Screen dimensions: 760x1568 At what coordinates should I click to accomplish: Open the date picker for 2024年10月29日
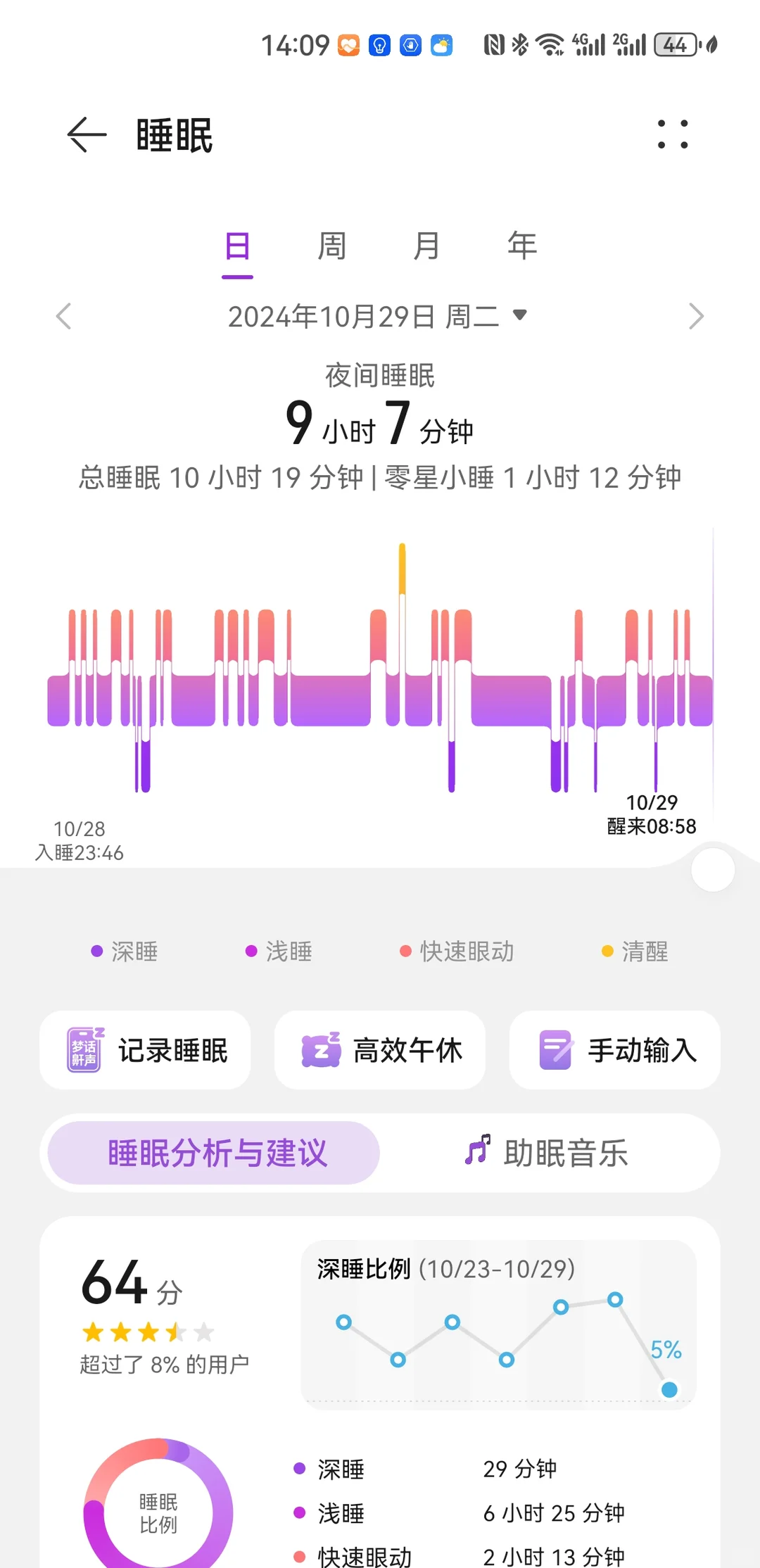pos(377,316)
